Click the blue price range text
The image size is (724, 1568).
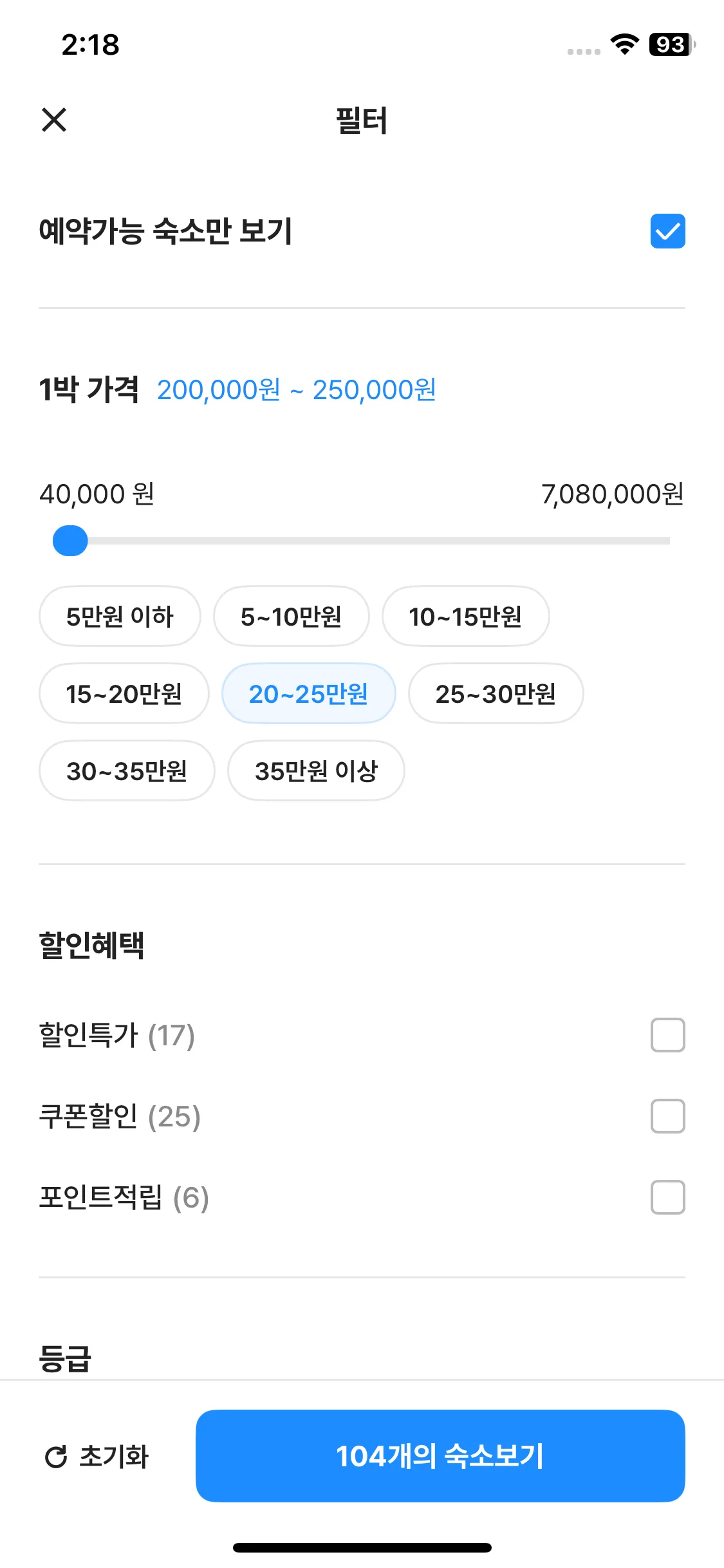tap(297, 390)
